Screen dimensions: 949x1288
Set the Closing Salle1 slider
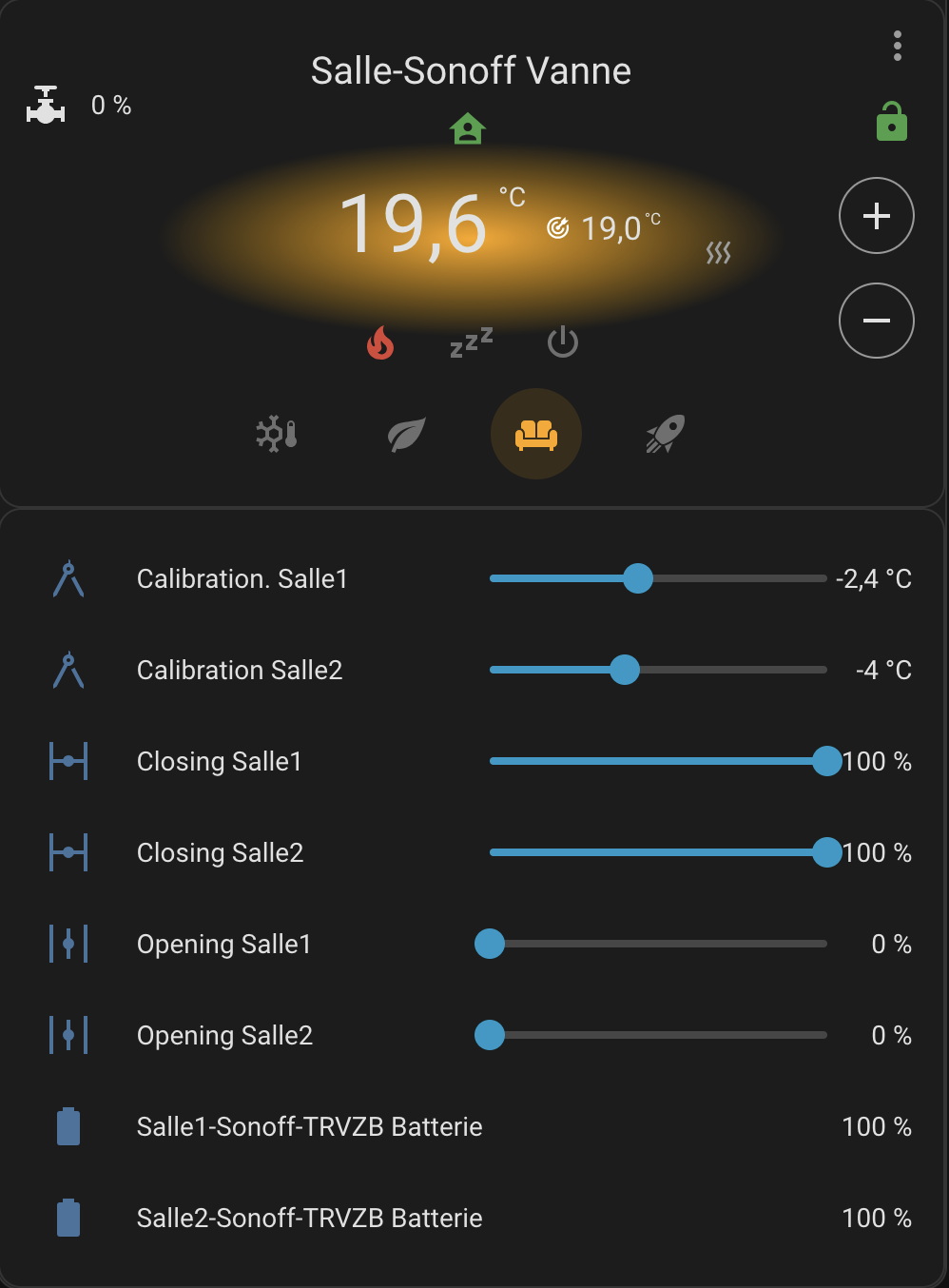pyautogui.click(x=827, y=761)
